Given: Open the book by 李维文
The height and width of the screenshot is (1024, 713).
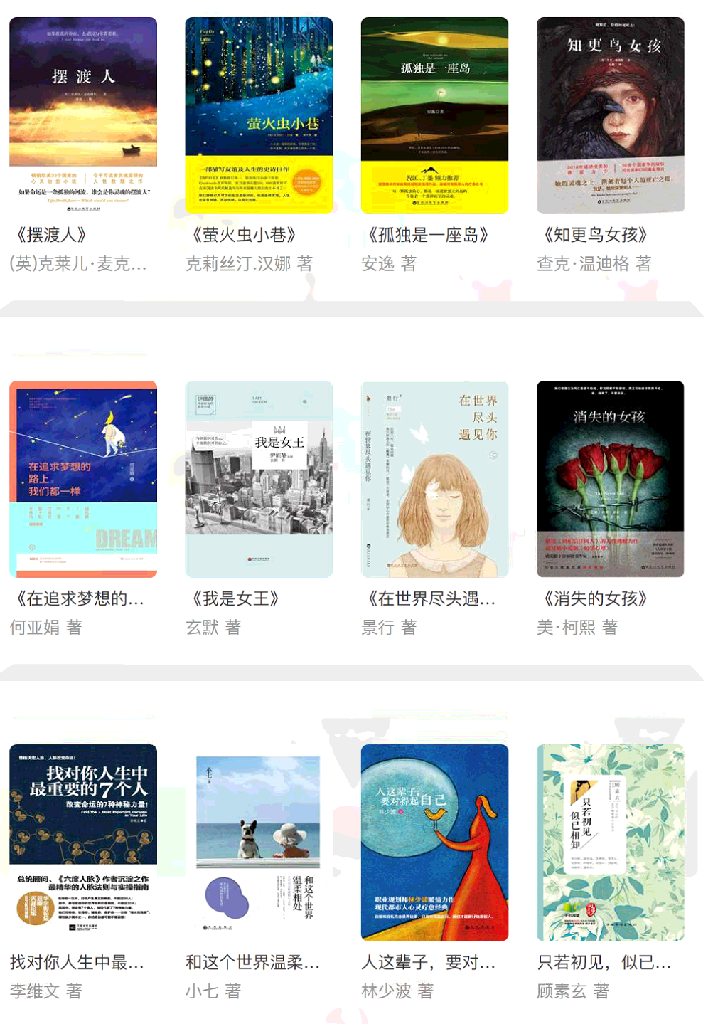Looking at the screenshot, I should tap(83, 842).
